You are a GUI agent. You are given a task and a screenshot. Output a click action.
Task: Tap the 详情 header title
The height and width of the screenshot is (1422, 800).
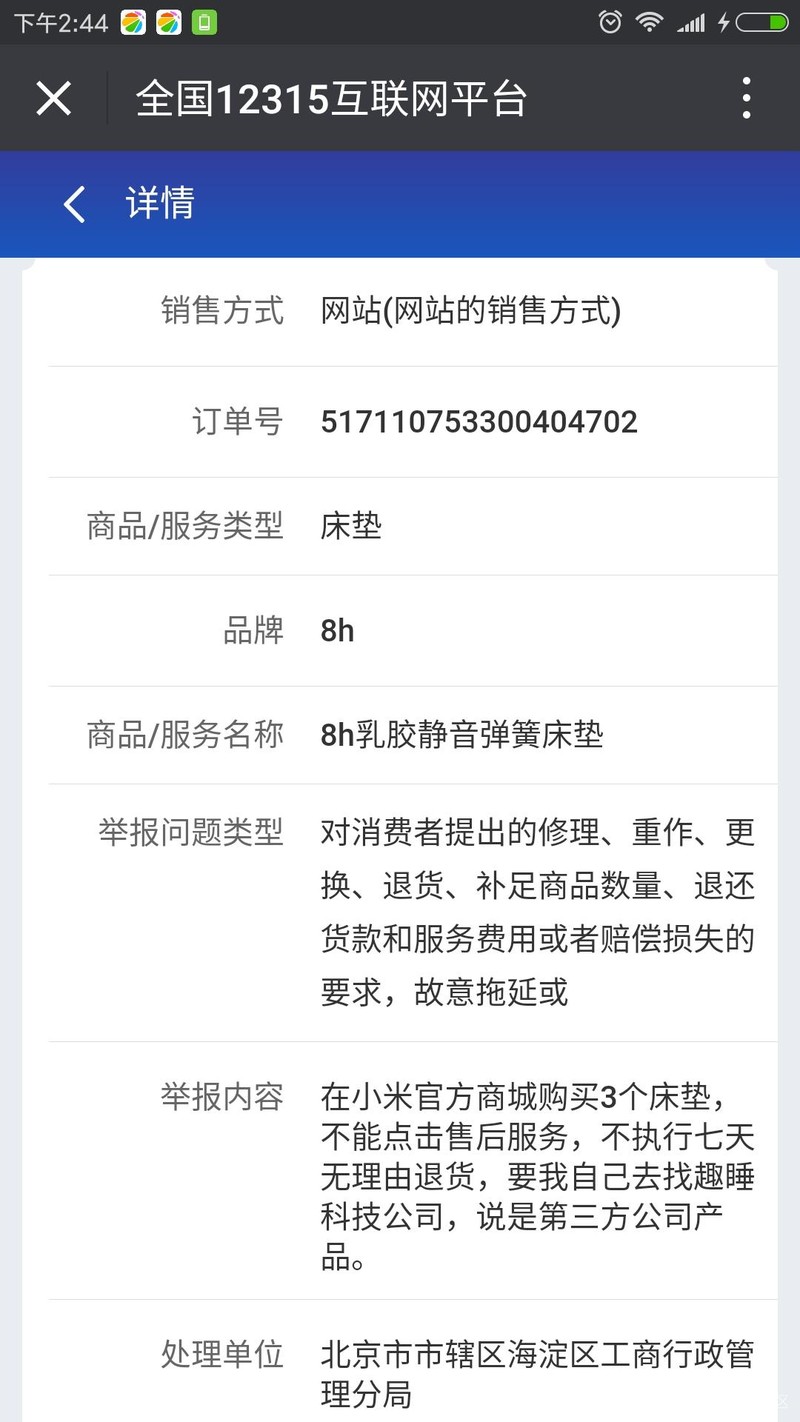159,204
